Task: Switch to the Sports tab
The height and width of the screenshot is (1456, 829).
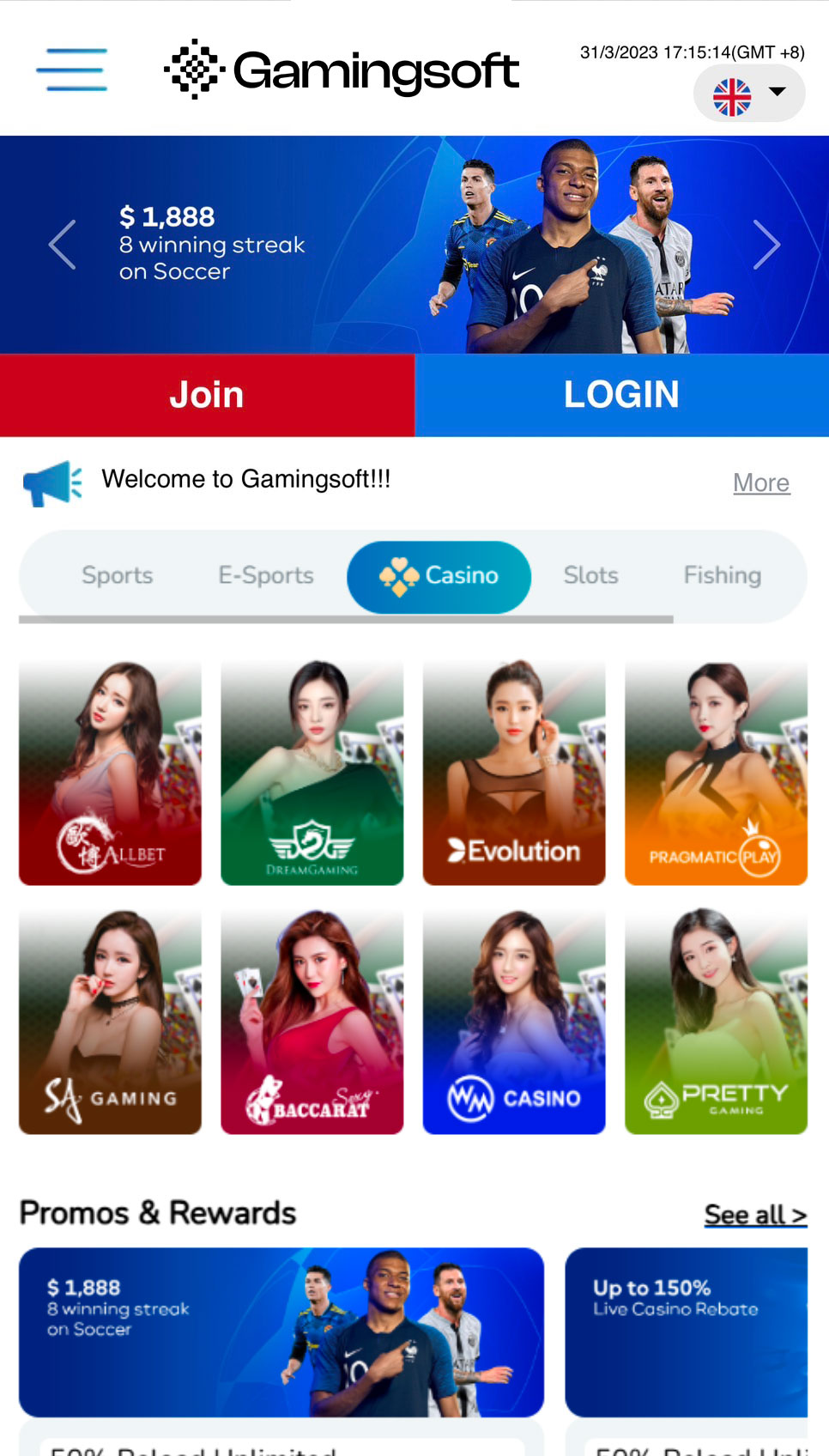Action: (118, 575)
